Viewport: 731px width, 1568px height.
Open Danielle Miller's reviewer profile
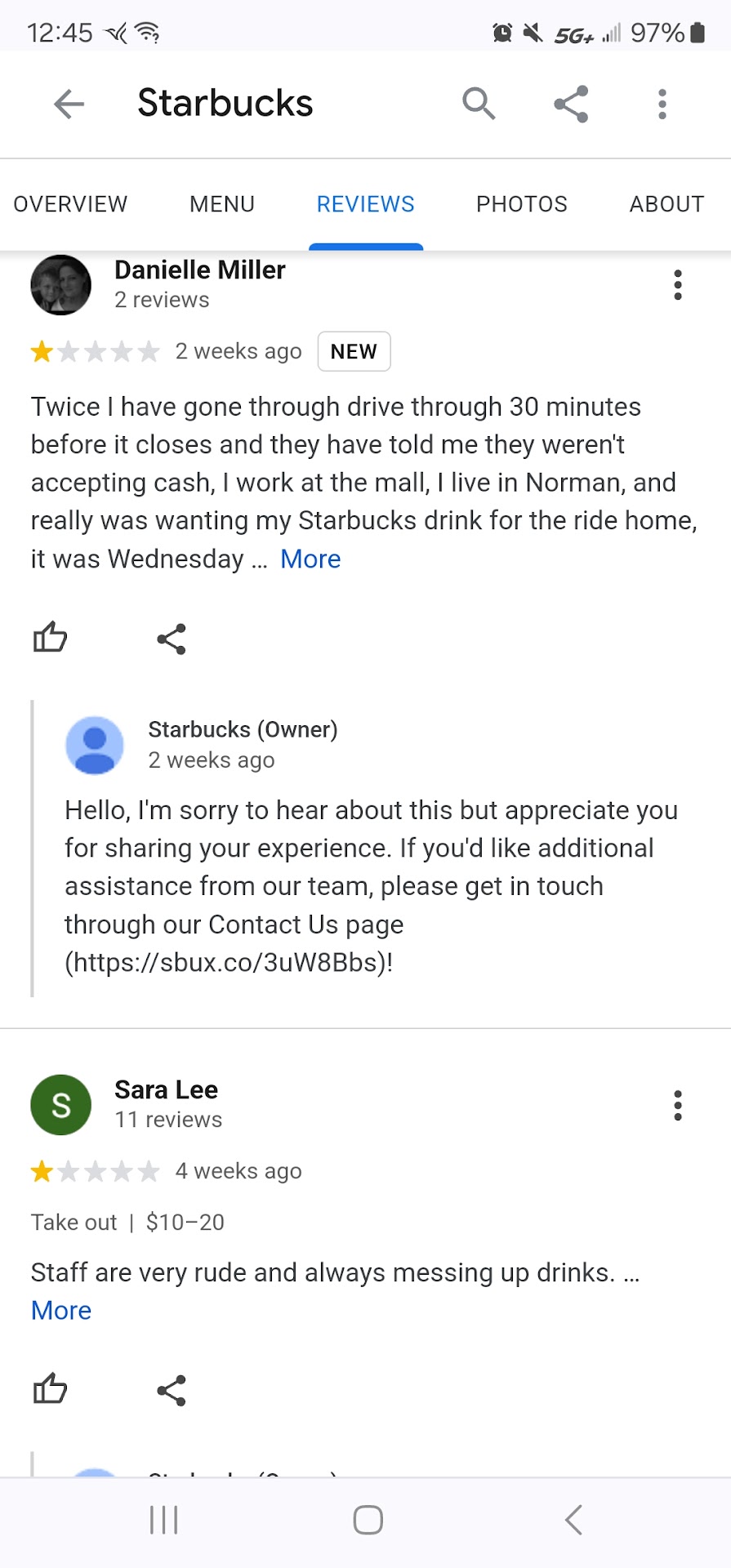point(199,270)
